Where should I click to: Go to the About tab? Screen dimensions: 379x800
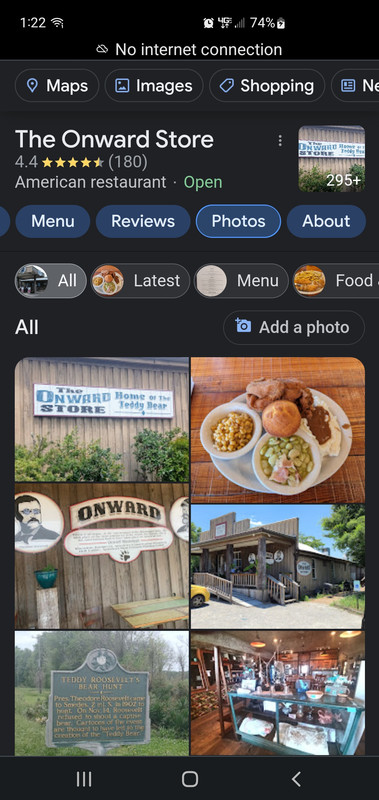coord(326,221)
